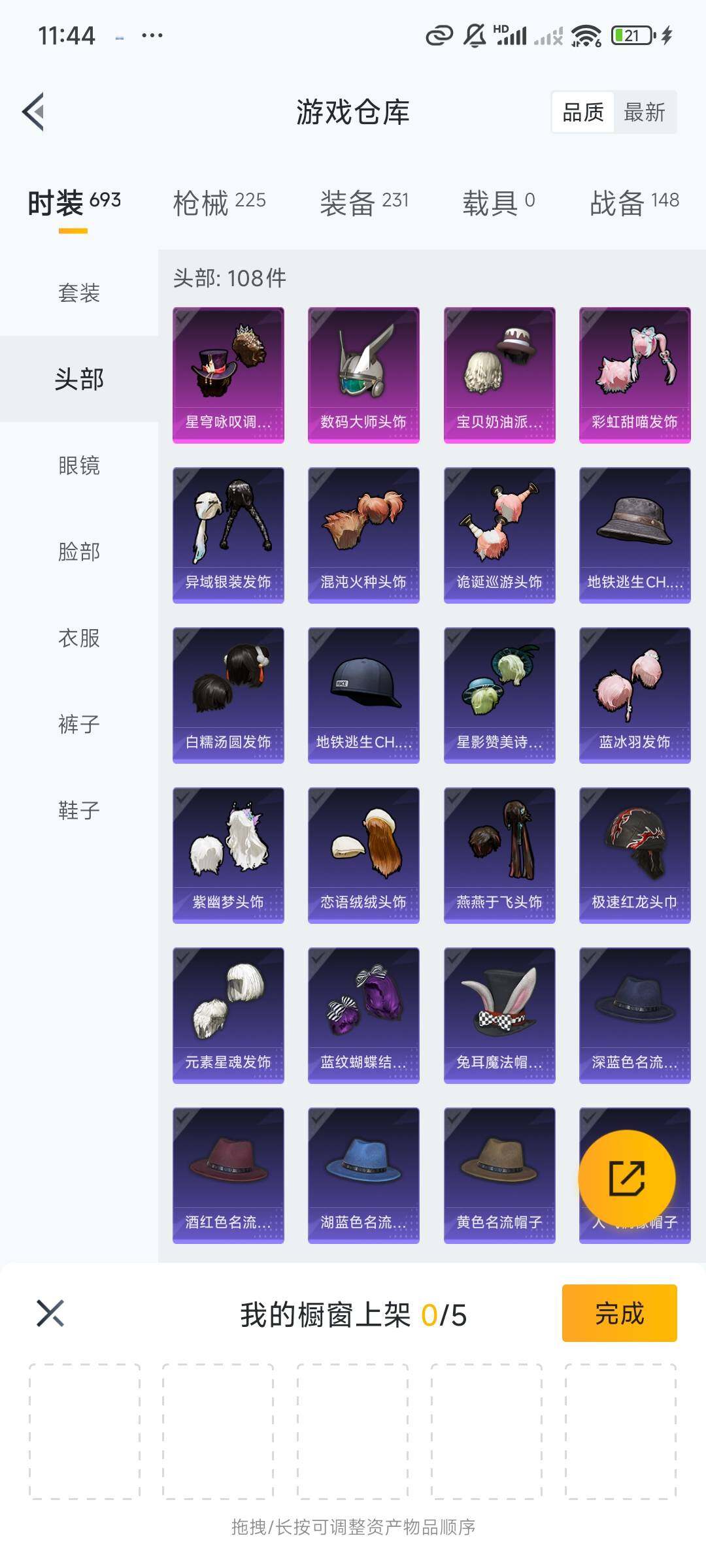The image size is (706, 1568).
Task: Pick the 极速红龙头巾 item
Action: pyautogui.click(x=634, y=855)
